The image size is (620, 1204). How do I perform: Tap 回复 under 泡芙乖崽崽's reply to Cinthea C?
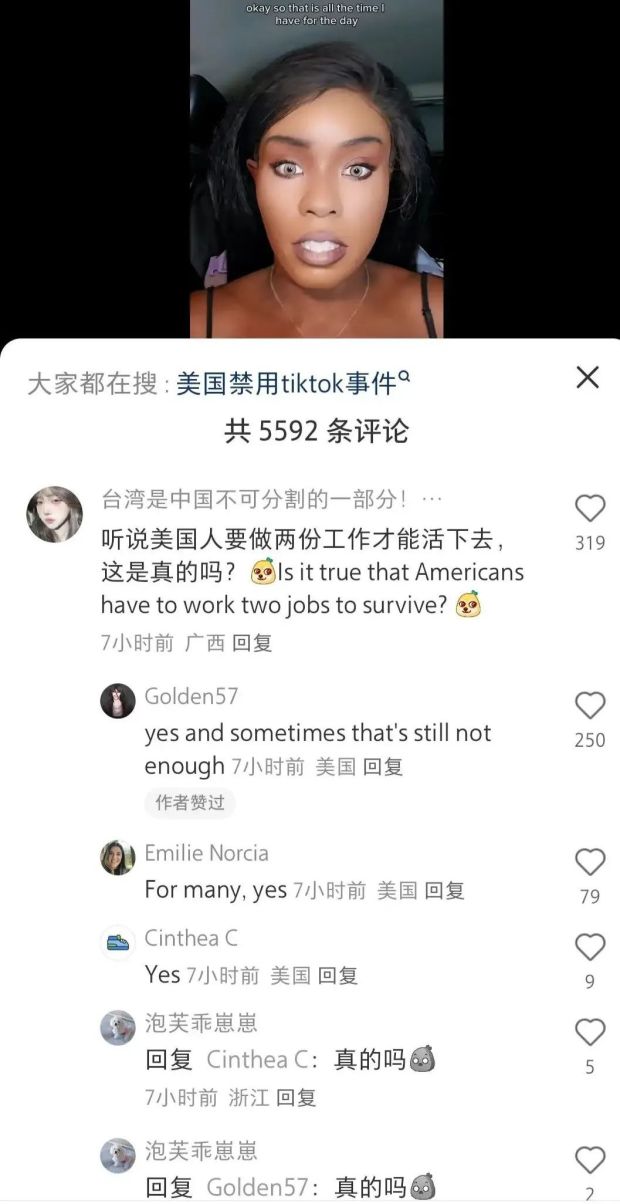point(296,1097)
